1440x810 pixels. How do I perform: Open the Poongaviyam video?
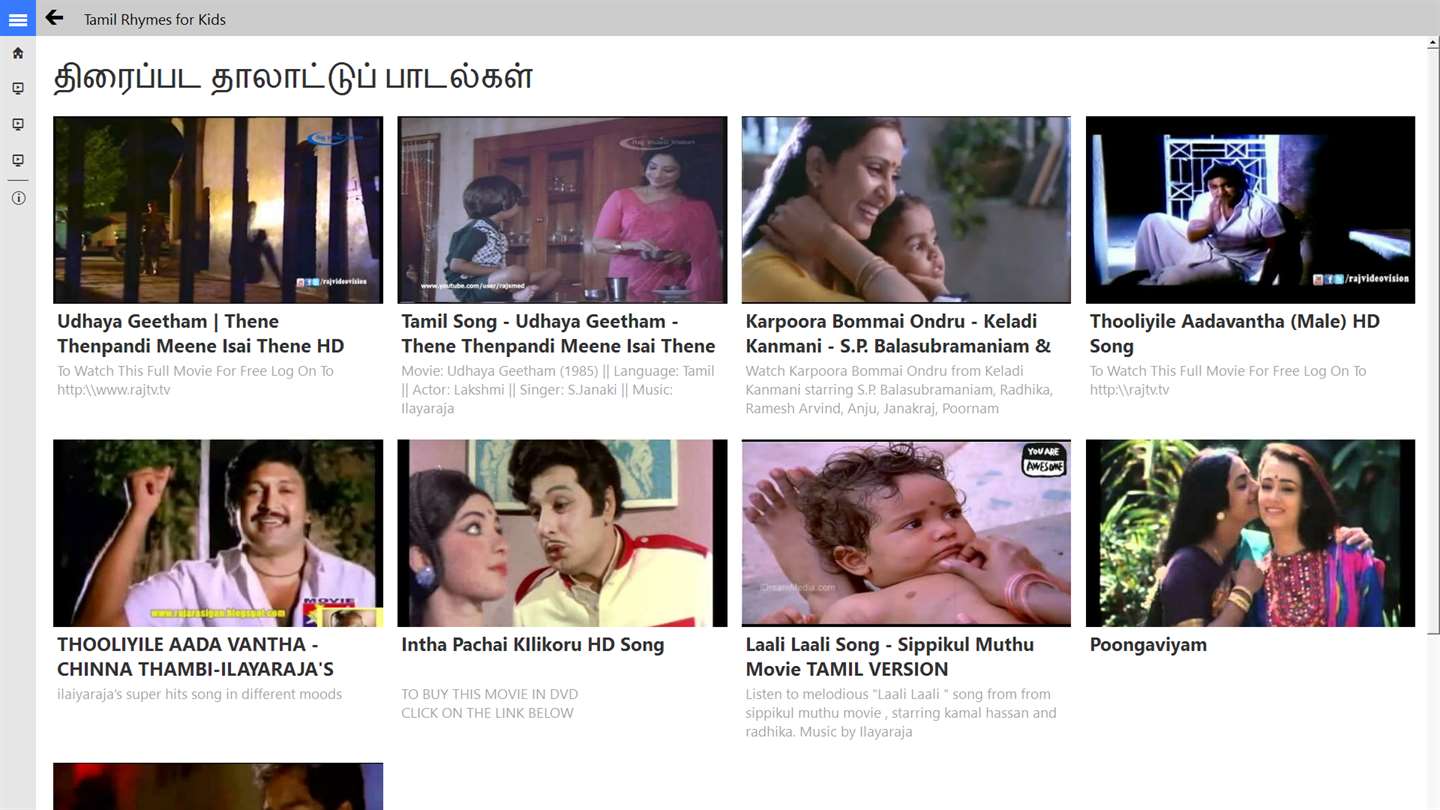1250,533
